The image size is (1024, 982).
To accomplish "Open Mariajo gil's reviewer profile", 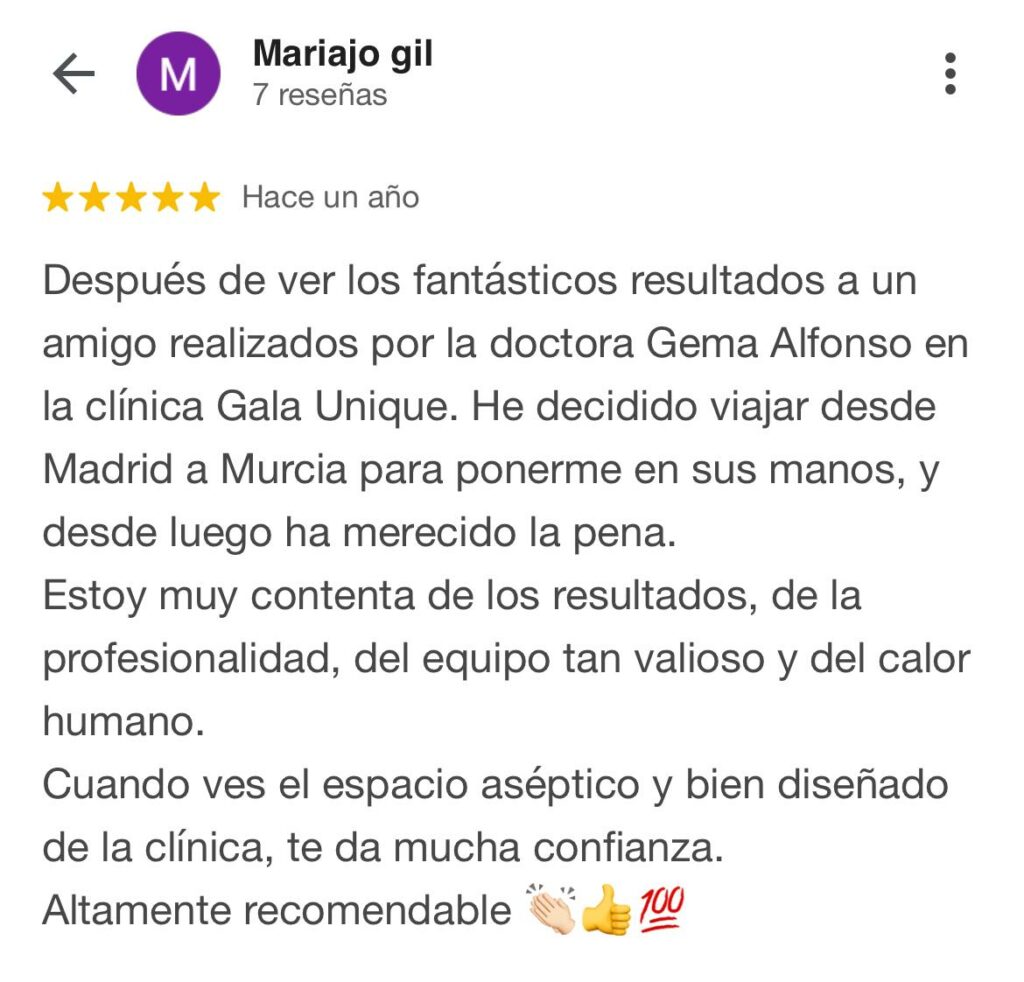I will click(342, 53).
